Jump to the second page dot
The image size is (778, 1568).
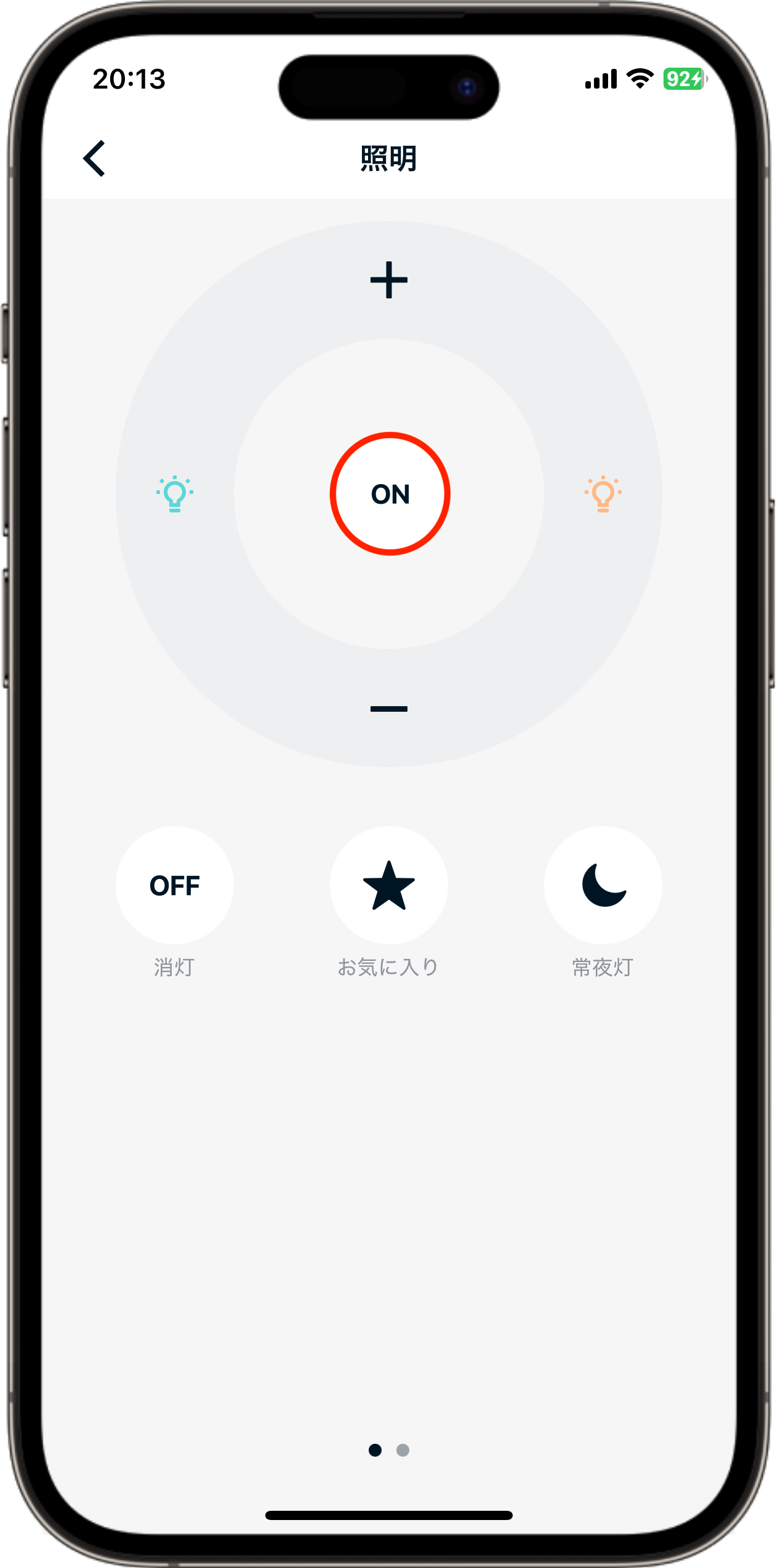tap(403, 1450)
